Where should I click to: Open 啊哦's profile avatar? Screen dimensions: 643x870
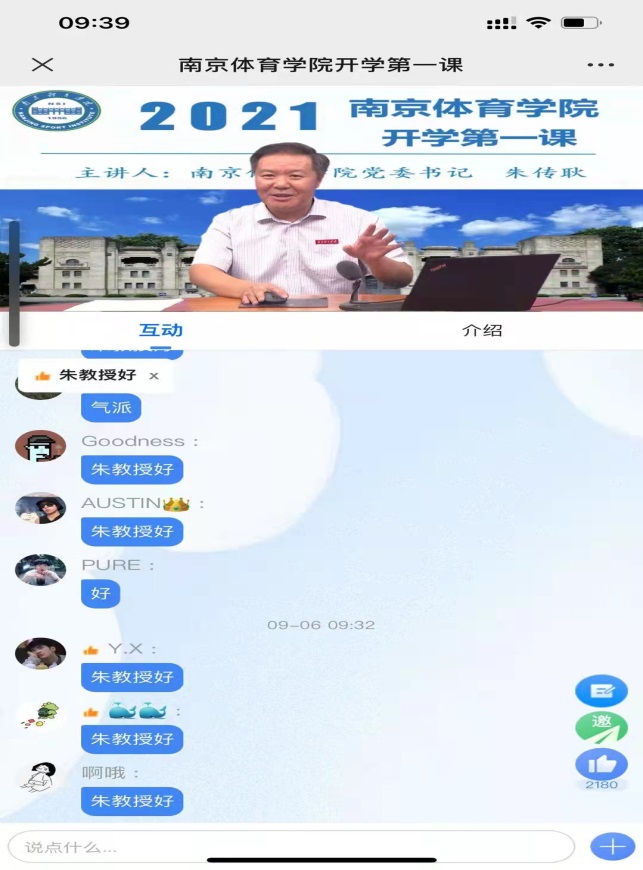40,776
